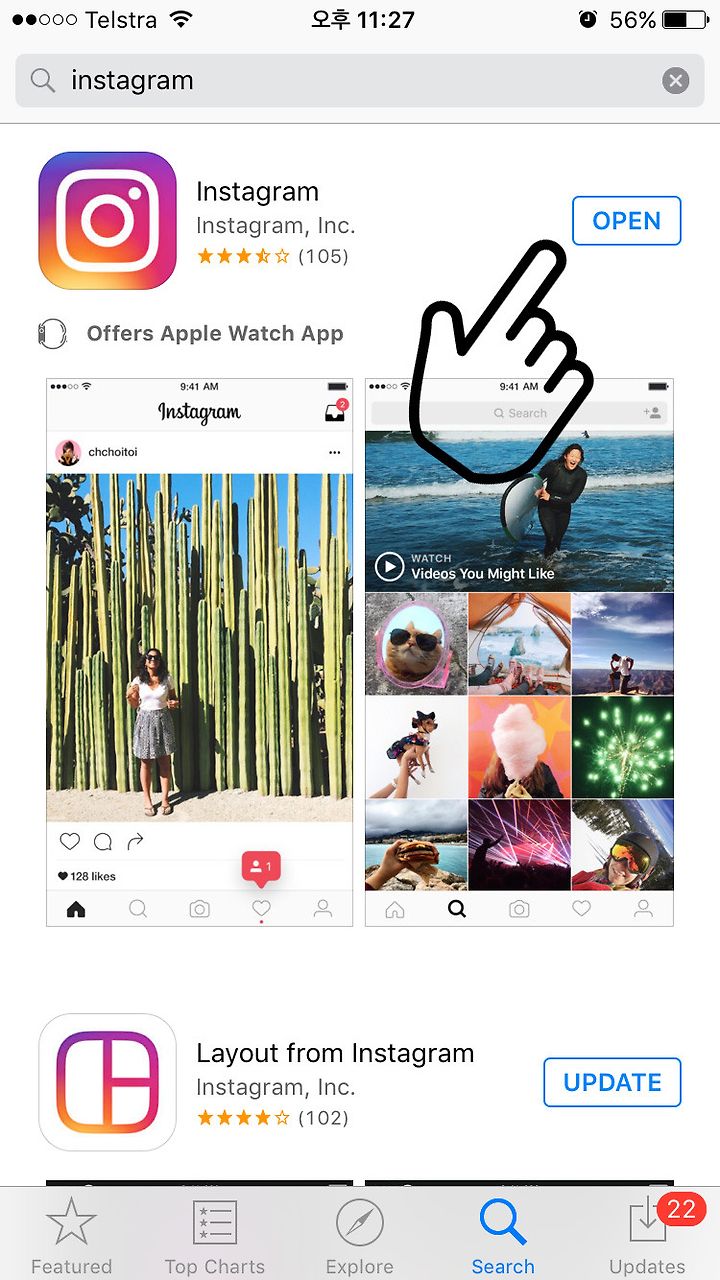720x1280 pixels.
Task: Switch to the Featured tab
Action: (71, 1236)
